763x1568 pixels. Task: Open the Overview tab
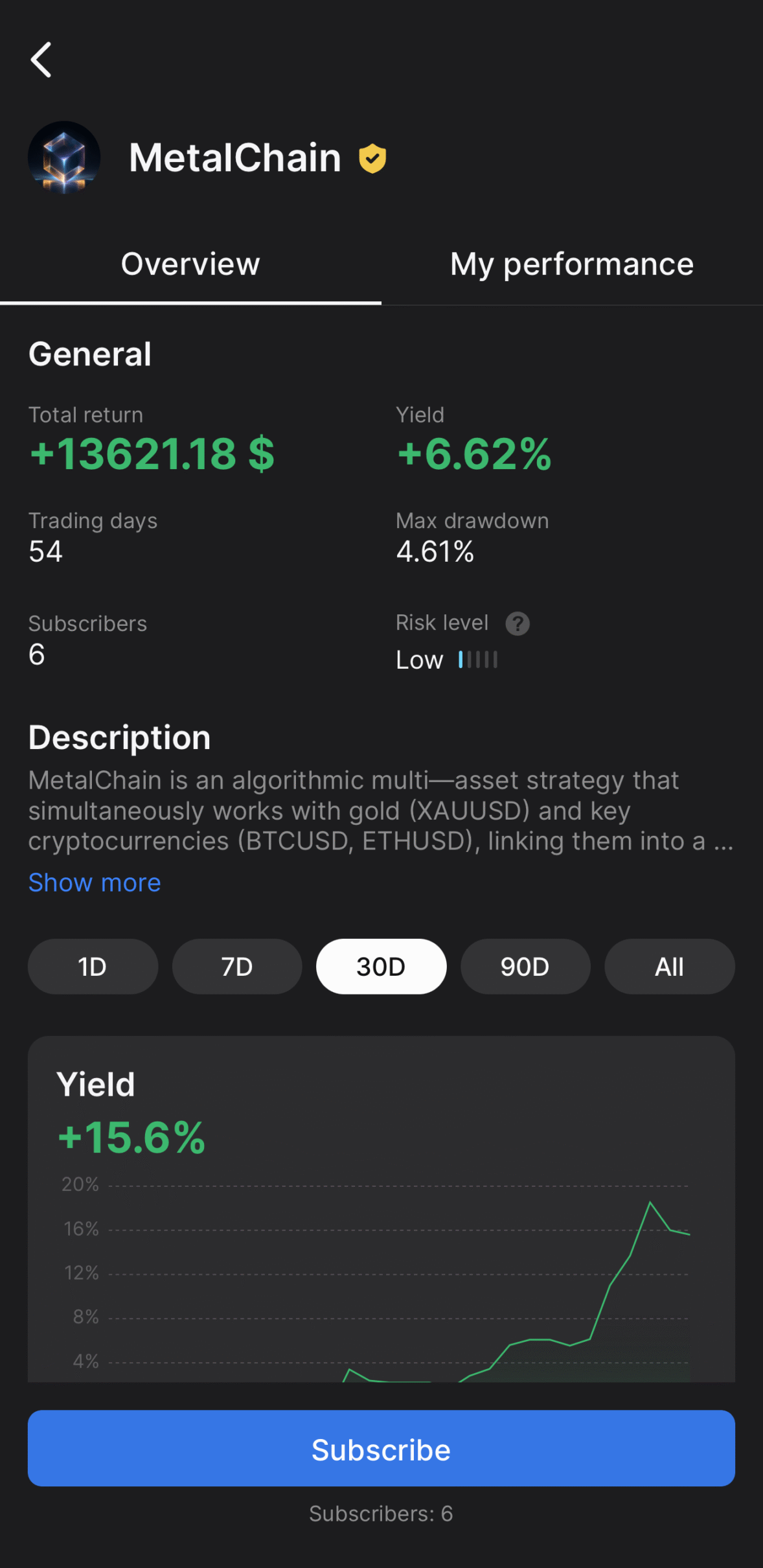(190, 264)
